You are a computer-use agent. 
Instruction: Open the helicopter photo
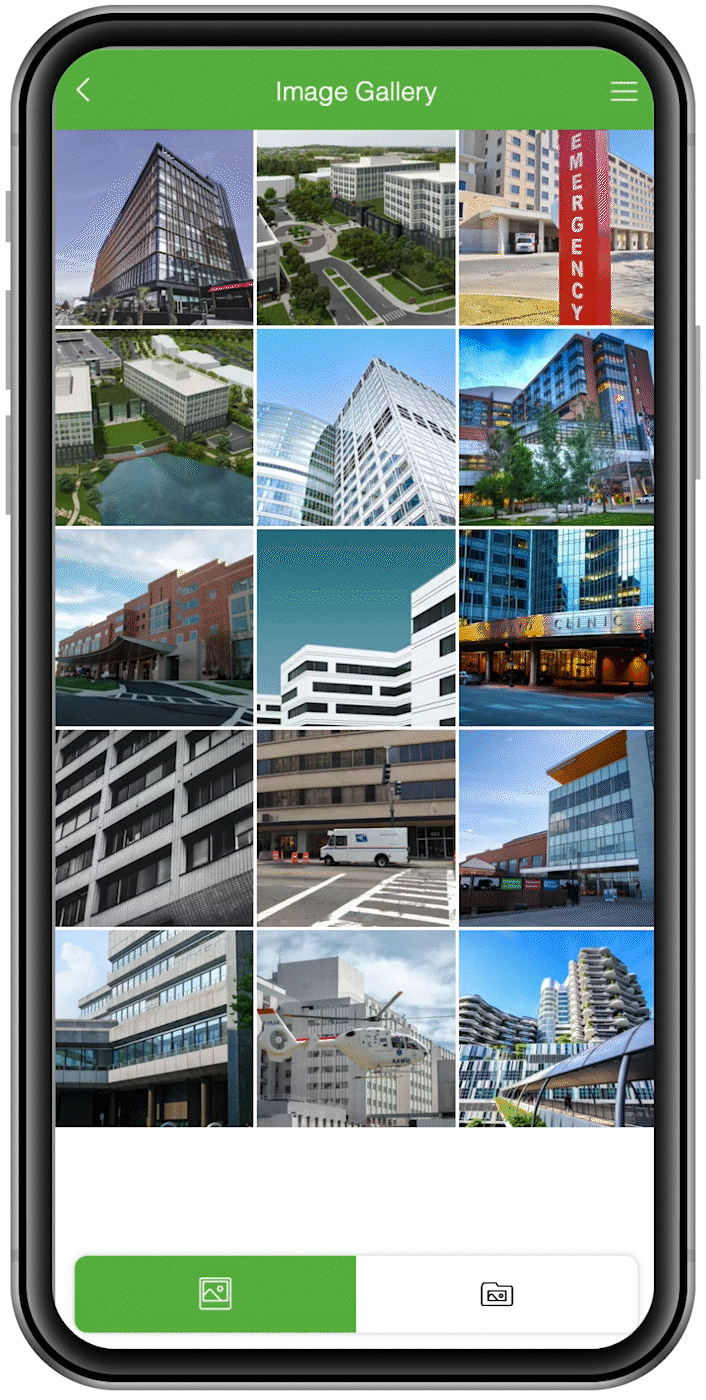point(355,1028)
